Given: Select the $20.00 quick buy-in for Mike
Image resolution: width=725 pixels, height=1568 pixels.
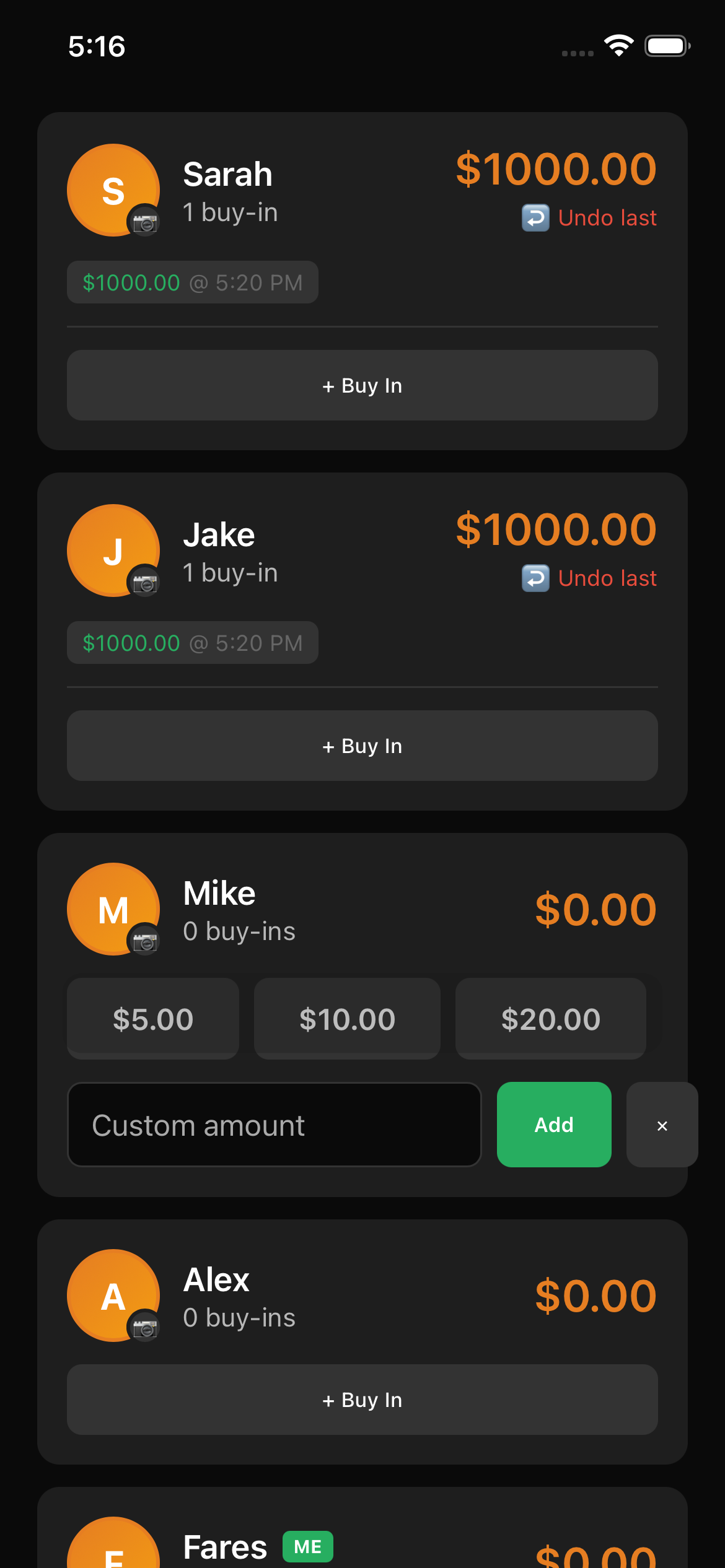Looking at the screenshot, I should coord(550,1019).
